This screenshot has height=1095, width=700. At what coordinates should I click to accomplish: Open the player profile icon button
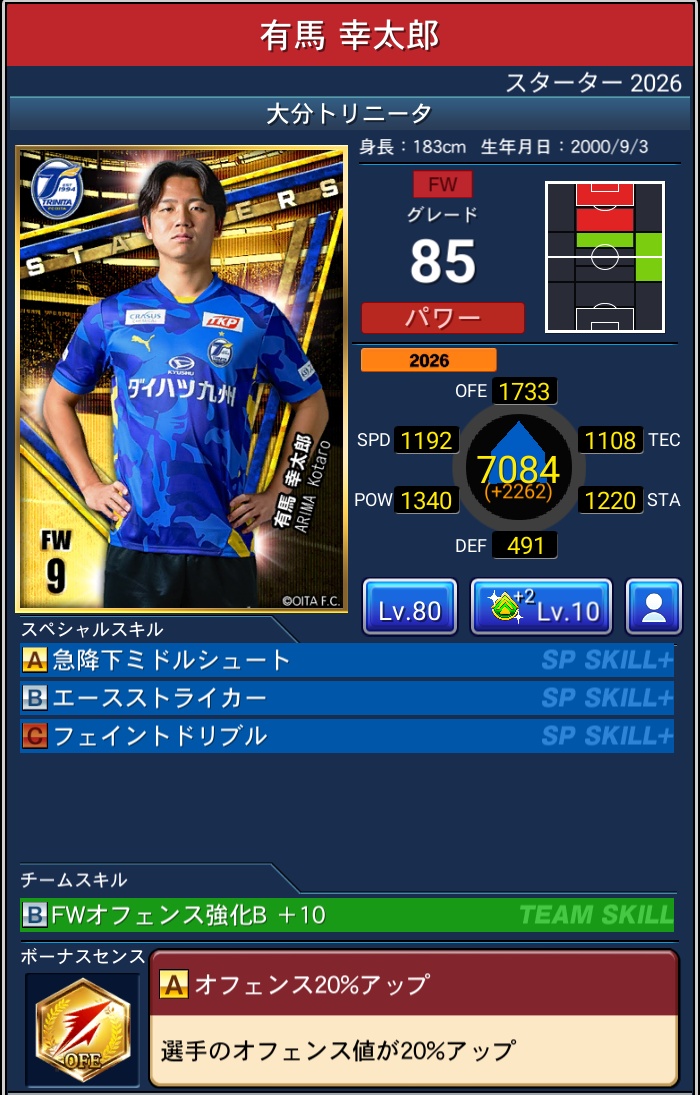pos(654,607)
